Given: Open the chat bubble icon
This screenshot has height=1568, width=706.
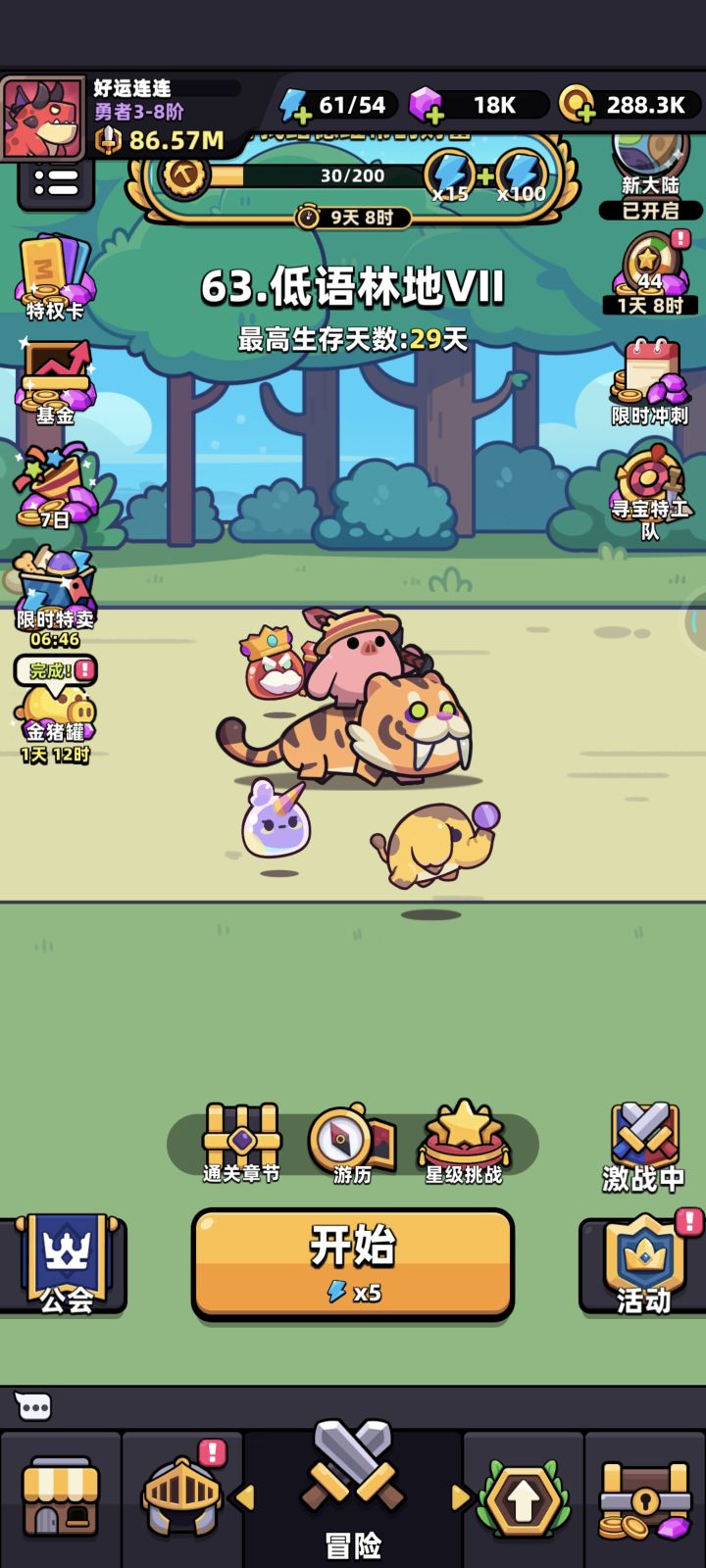Looking at the screenshot, I should (33, 1408).
